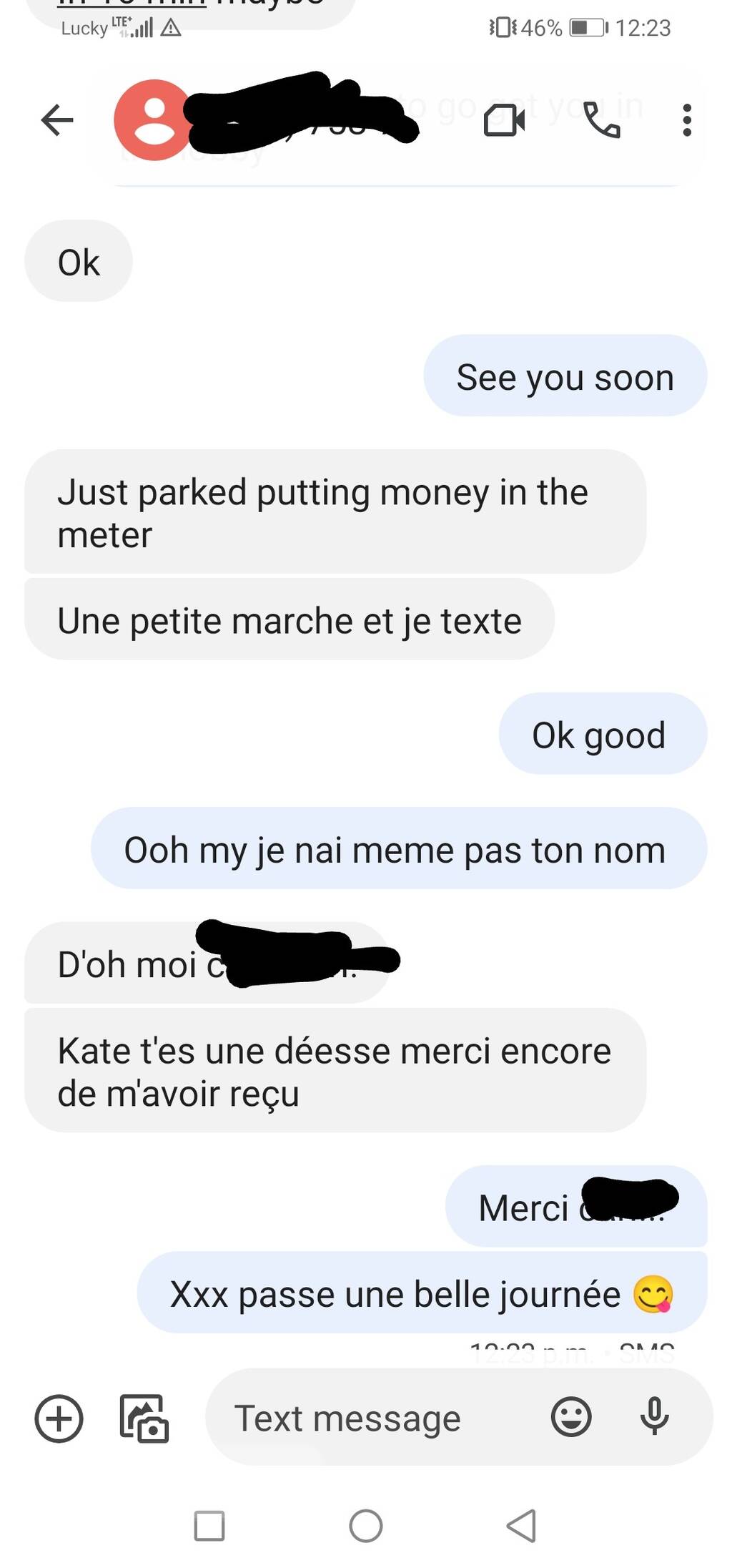Start a video call
The width and height of the screenshot is (732, 1568).
pos(504,119)
